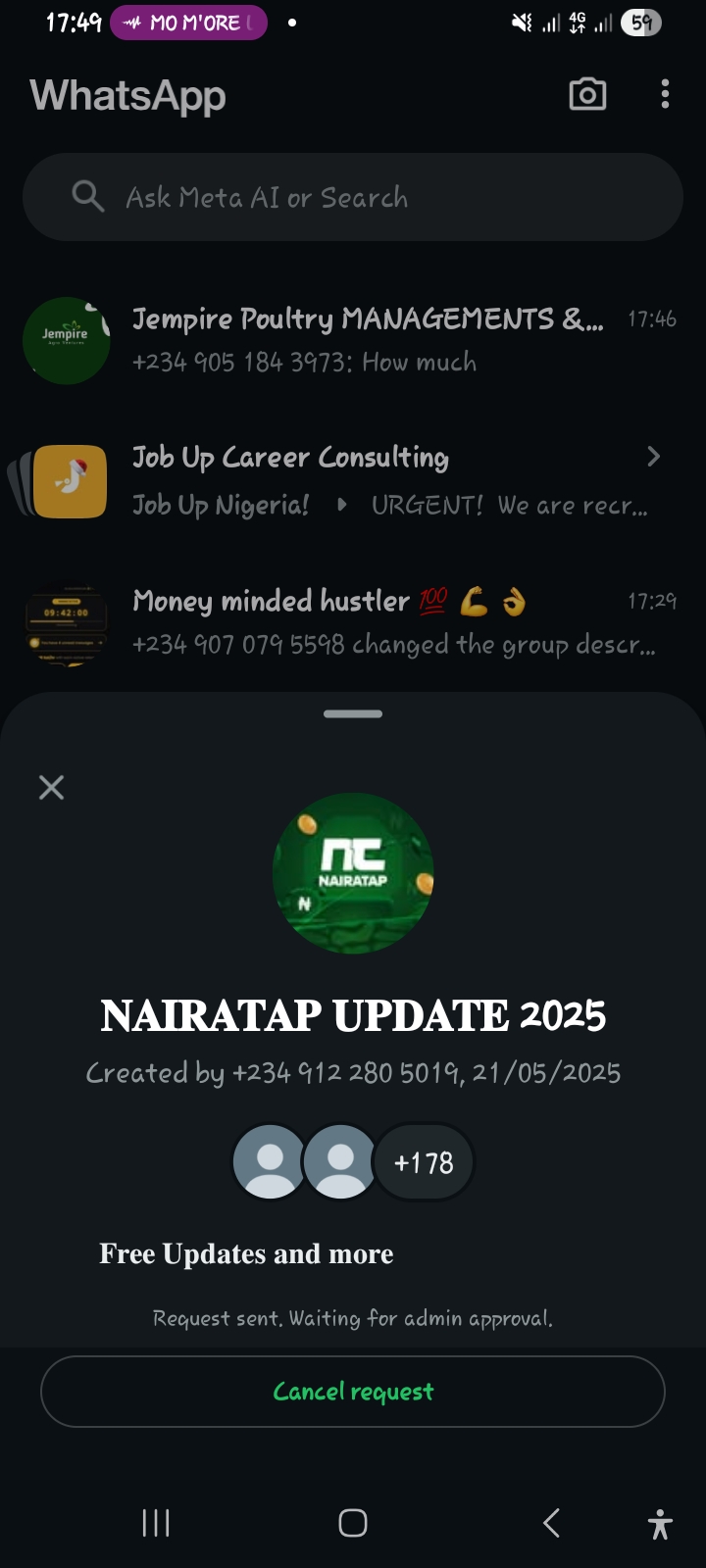Go back using the system back button

click(552, 1523)
